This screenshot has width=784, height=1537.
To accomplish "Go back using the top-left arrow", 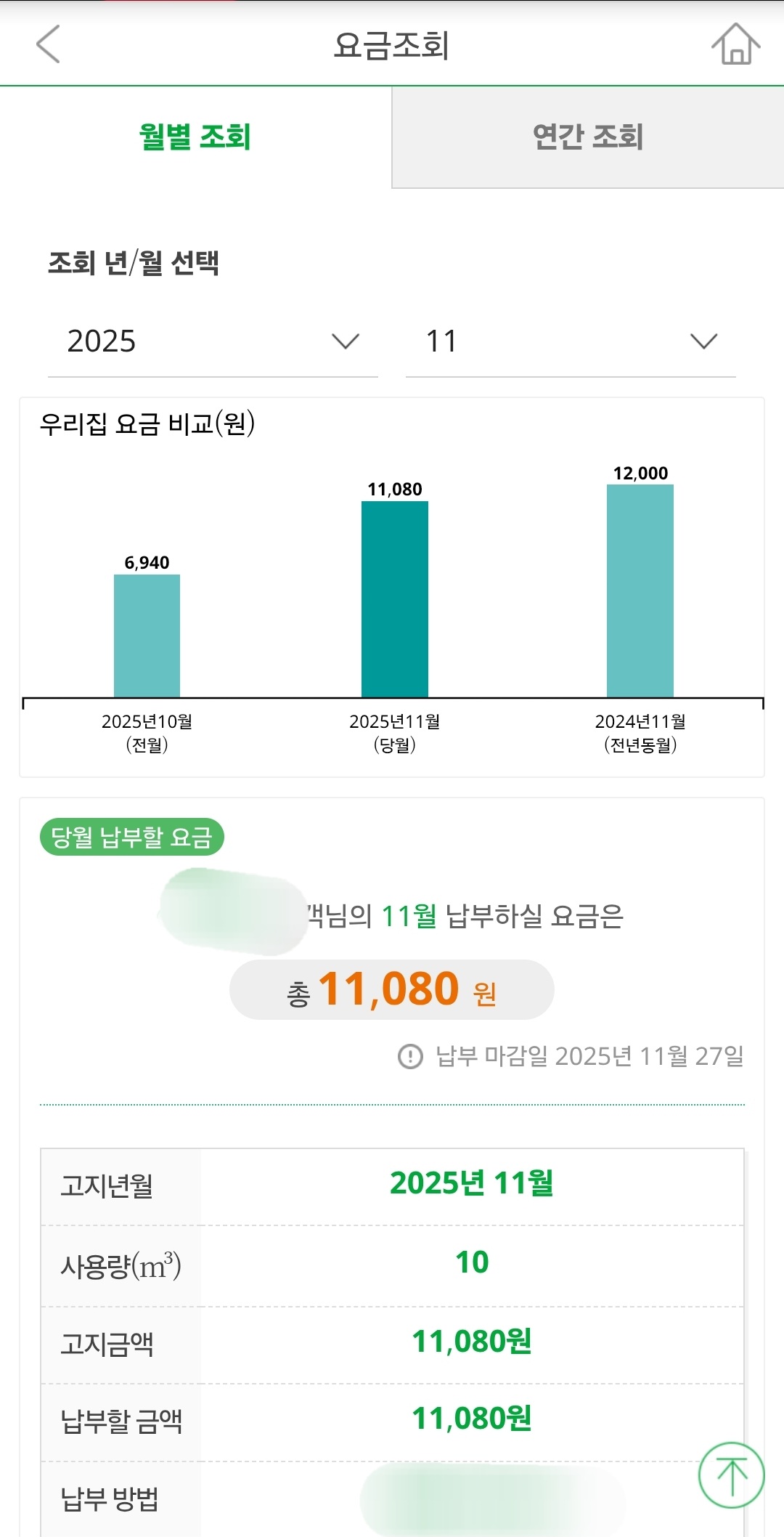I will (48, 44).
